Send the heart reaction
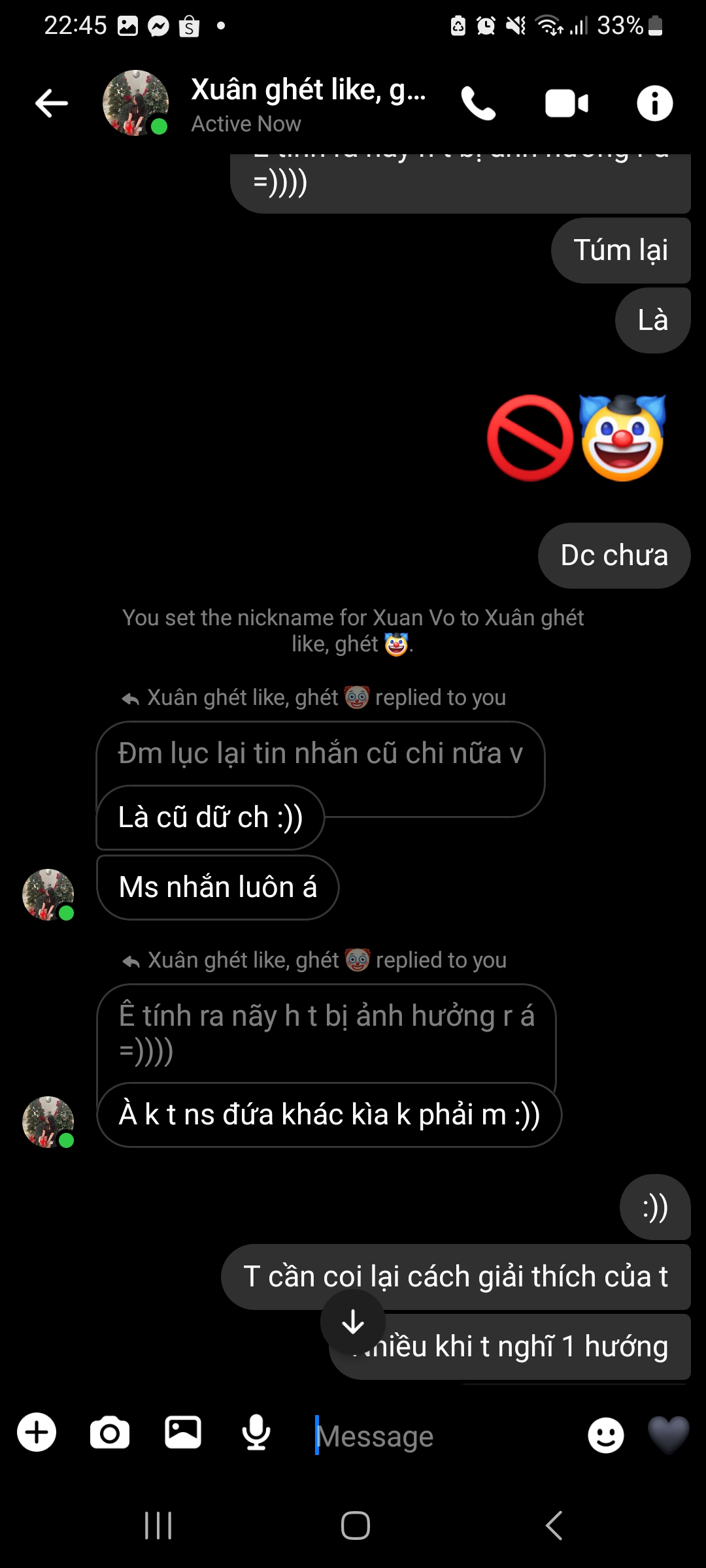The height and width of the screenshot is (1568, 706). pyautogui.click(x=668, y=1435)
